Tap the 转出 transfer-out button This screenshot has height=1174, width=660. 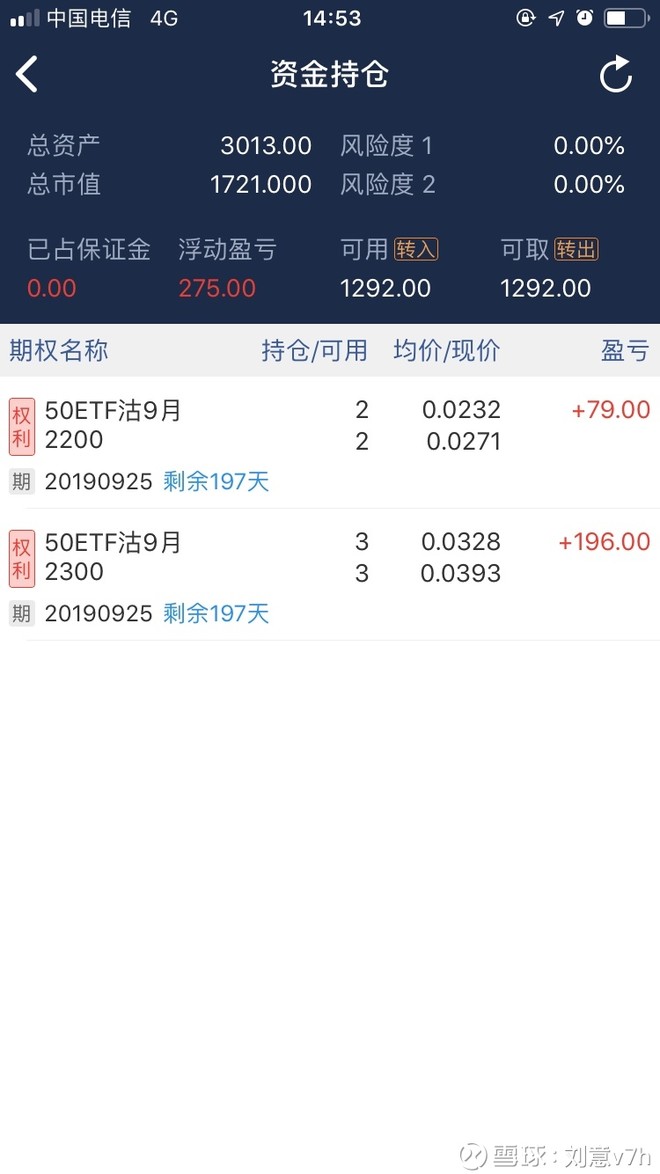tap(576, 249)
